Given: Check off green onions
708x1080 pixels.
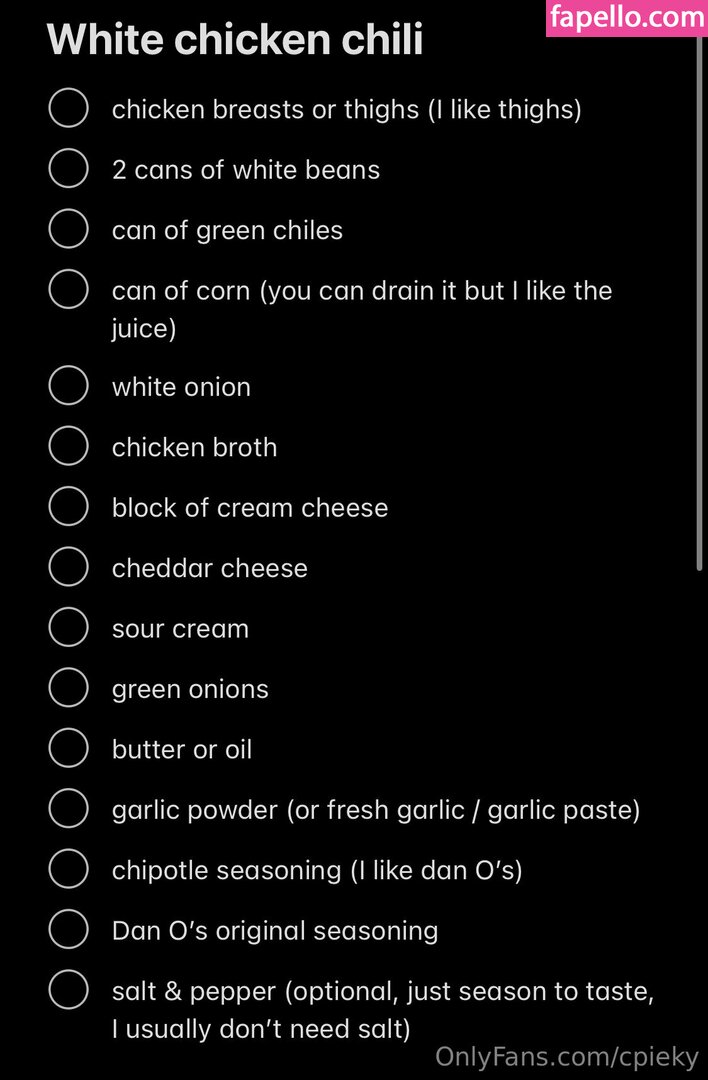Looking at the screenshot, I should pyautogui.click(x=68, y=688).
